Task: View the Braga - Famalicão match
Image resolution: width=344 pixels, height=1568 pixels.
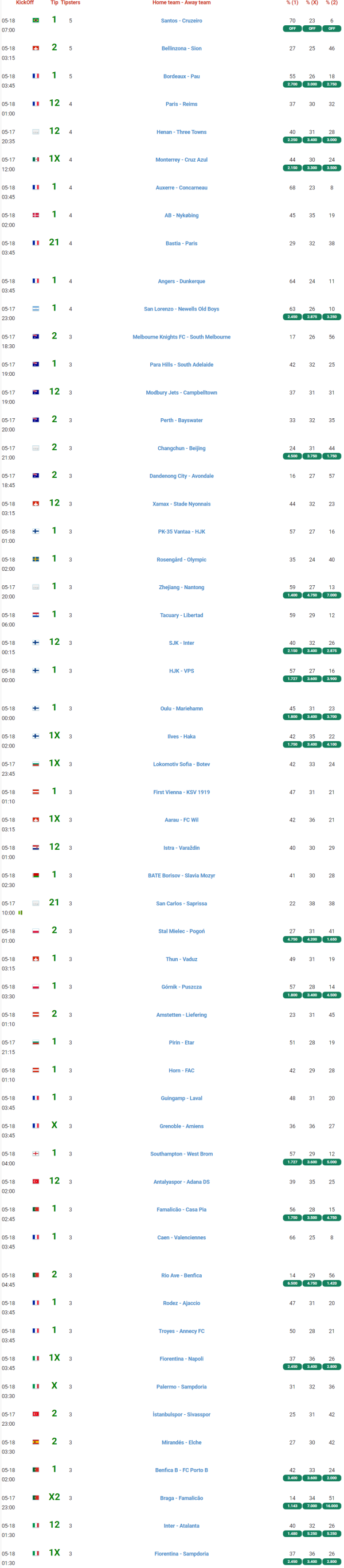Action: coord(181,1498)
